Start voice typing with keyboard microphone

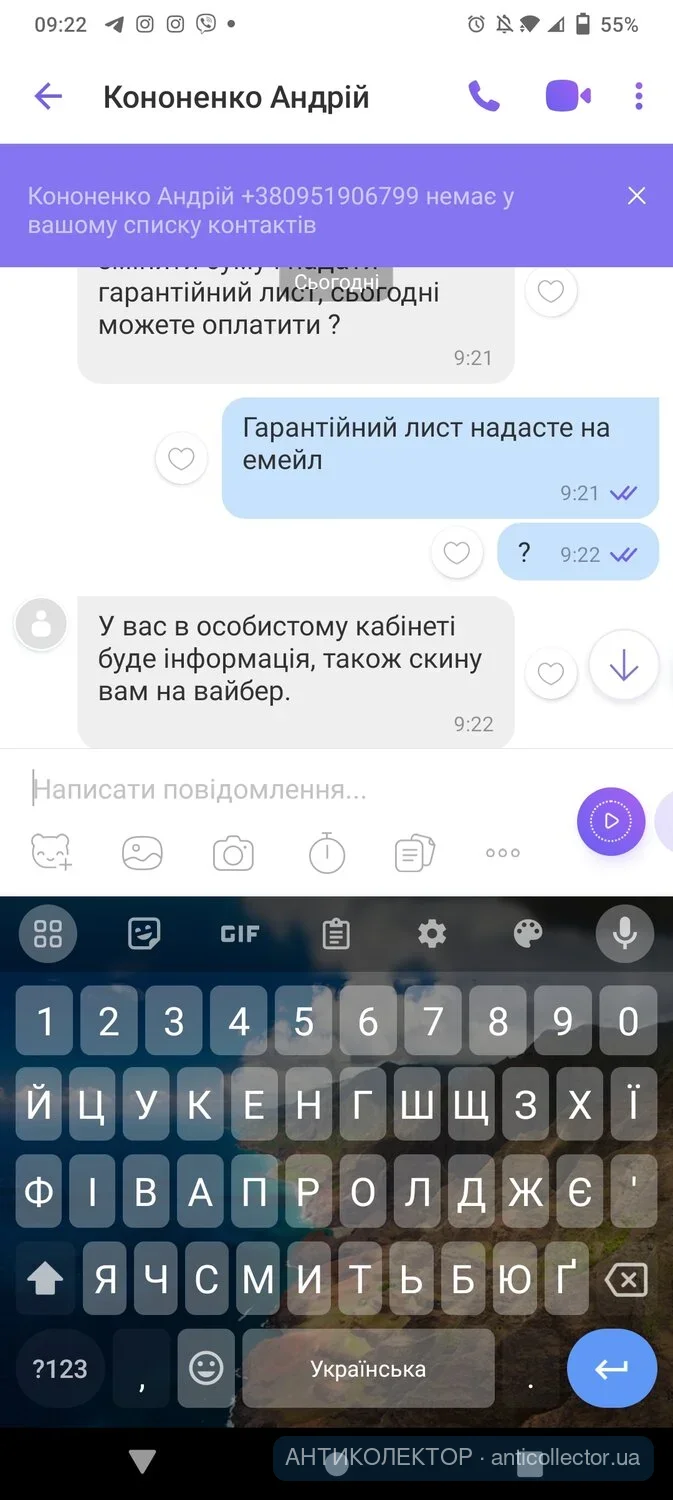click(x=624, y=934)
